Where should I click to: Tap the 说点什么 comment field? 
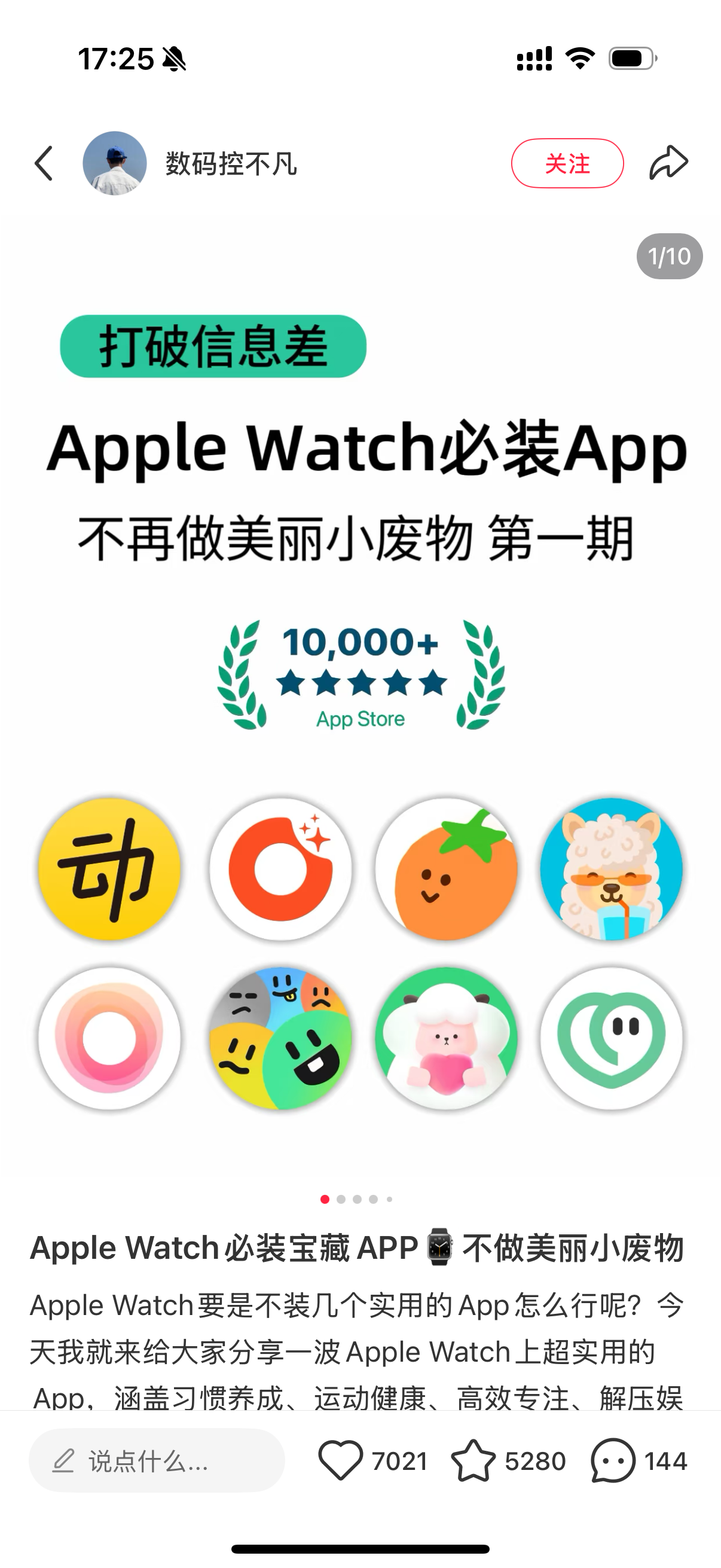point(157,1460)
